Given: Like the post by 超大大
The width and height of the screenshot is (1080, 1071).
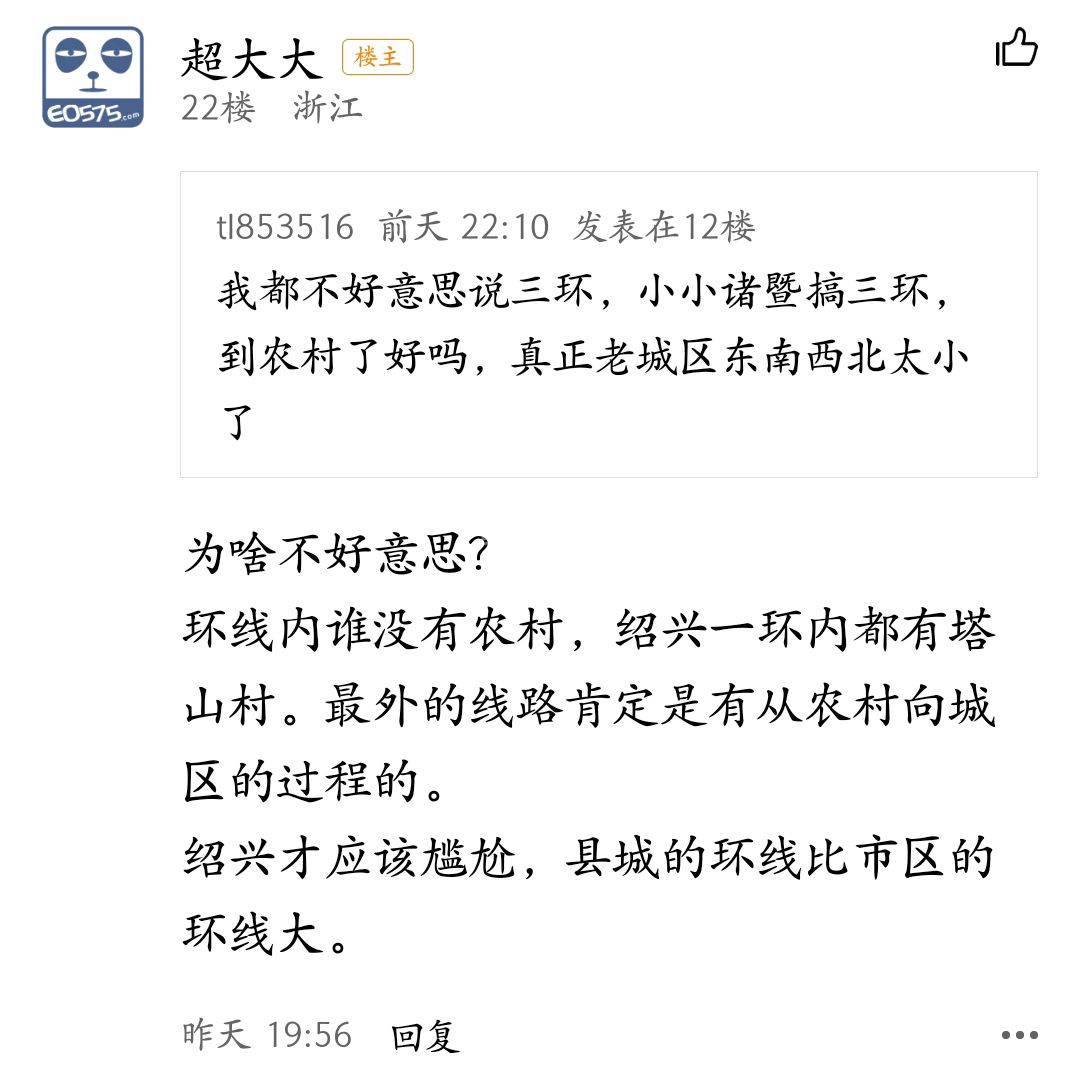Looking at the screenshot, I should click(1017, 49).
